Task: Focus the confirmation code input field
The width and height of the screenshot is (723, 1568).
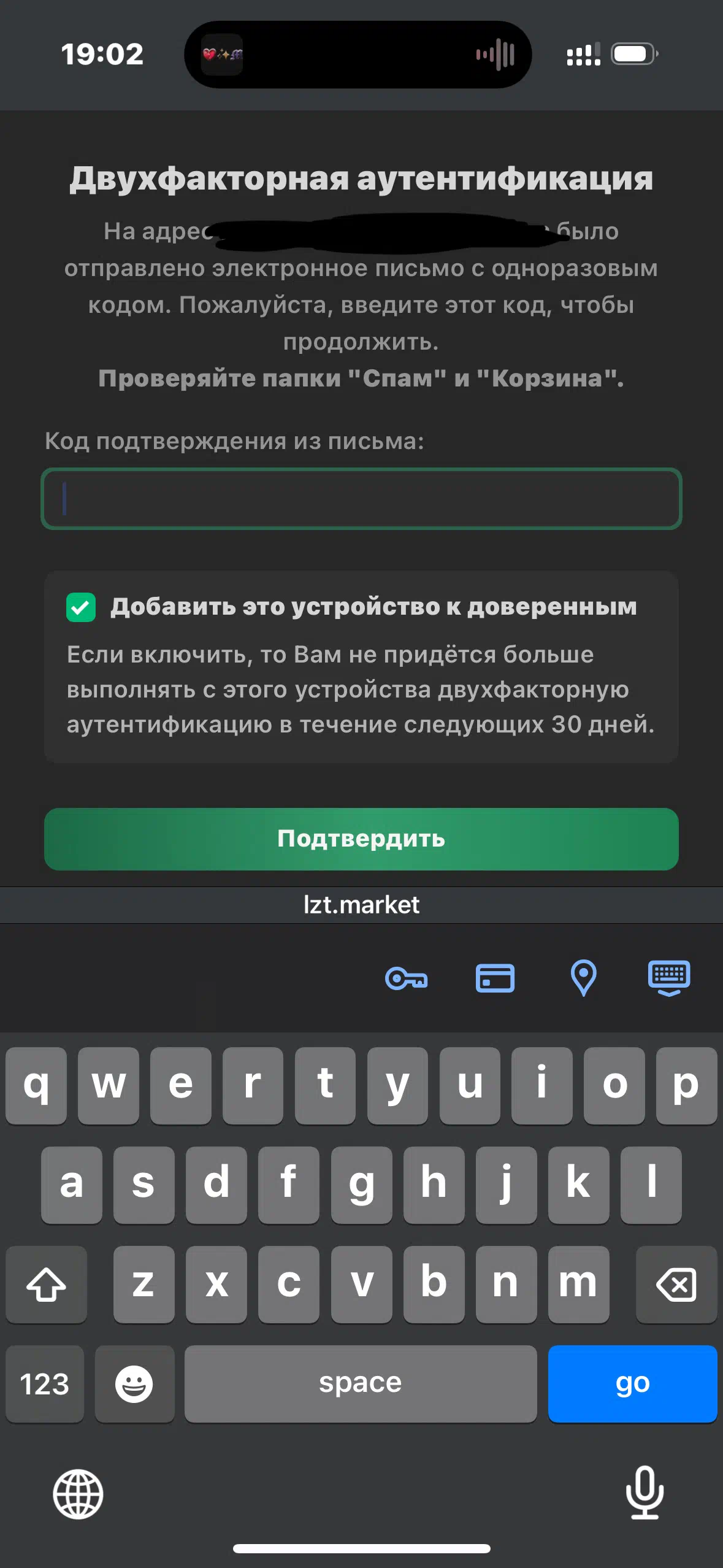Action: click(361, 499)
